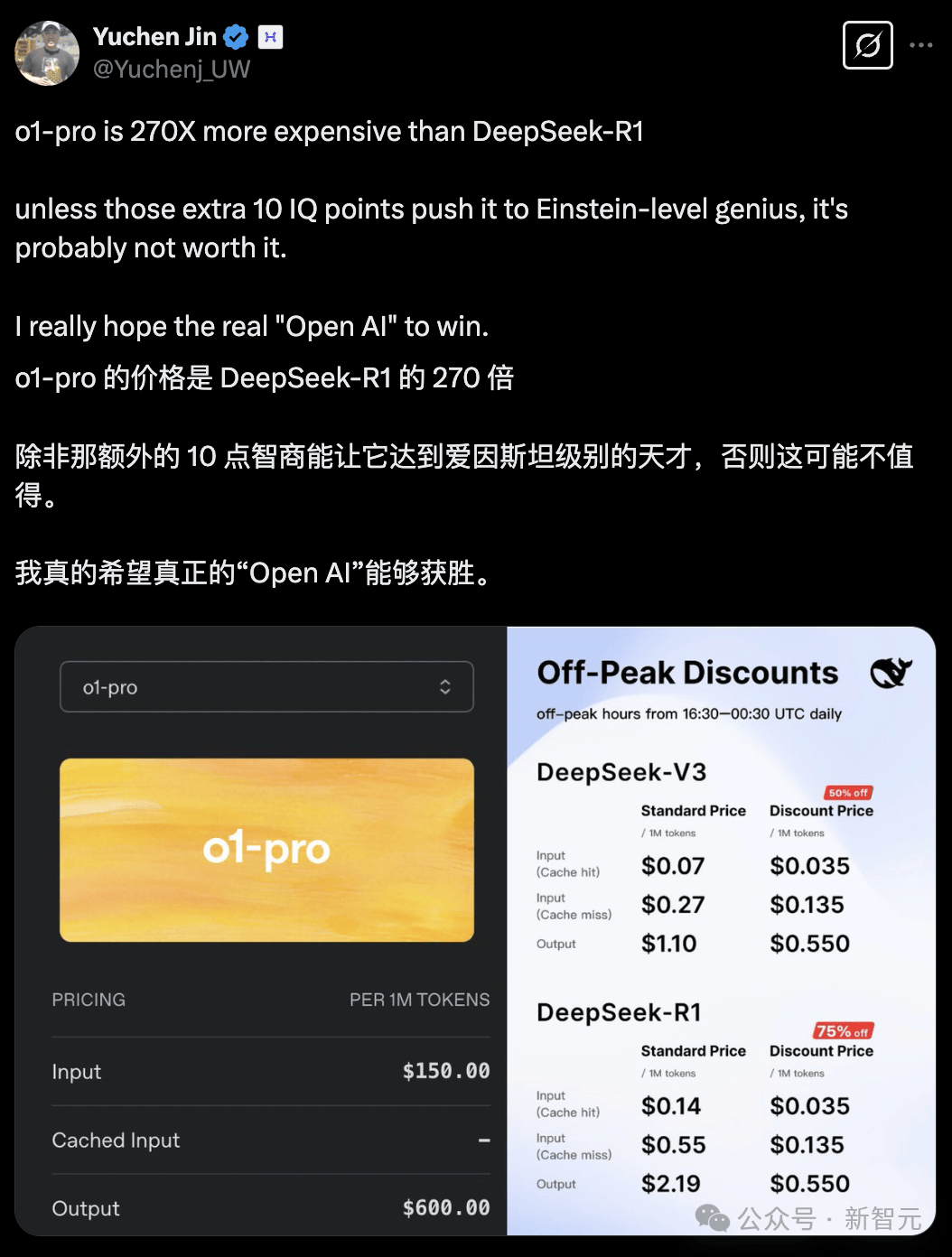
Task: Click the Grok explain icon
Action: [866, 44]
